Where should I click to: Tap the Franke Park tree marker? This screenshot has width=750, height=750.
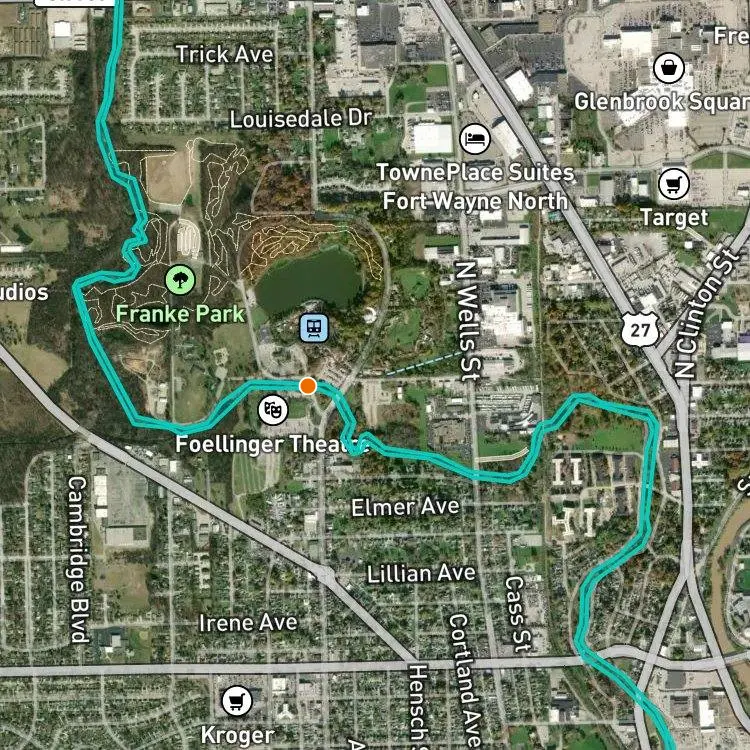tap(180, 280)
